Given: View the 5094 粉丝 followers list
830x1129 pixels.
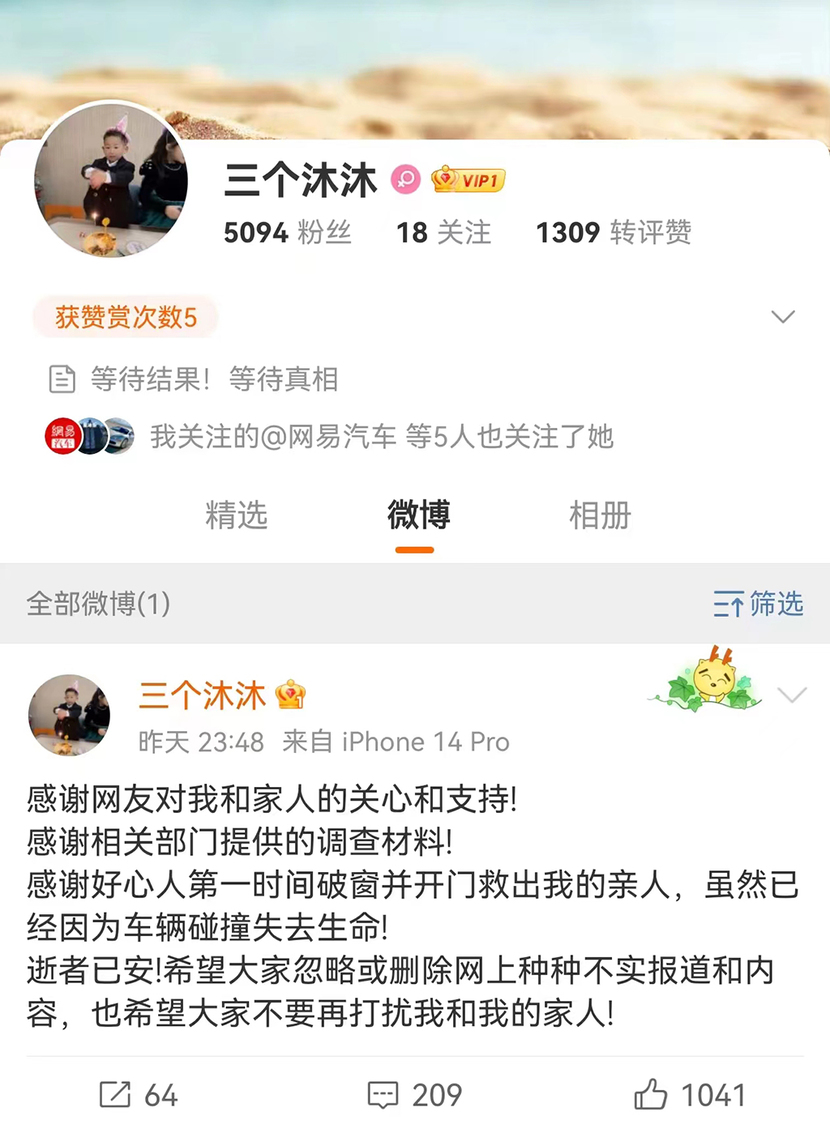Looking at the screenshot, I should point(287,233).
